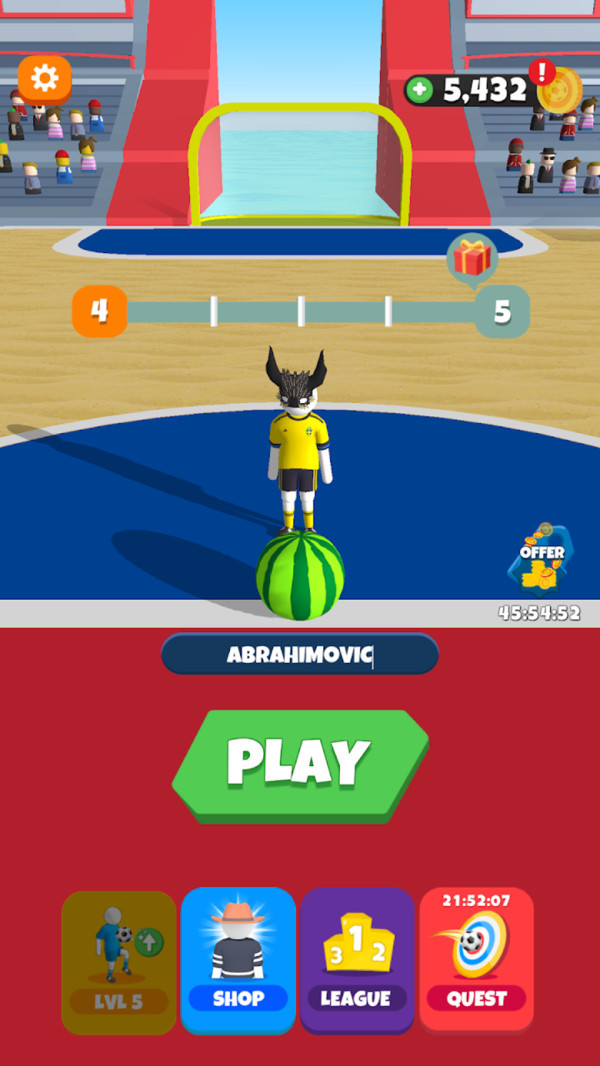600x1066 pixels.
Task: Open the SHOP
Action: point(238,960)
